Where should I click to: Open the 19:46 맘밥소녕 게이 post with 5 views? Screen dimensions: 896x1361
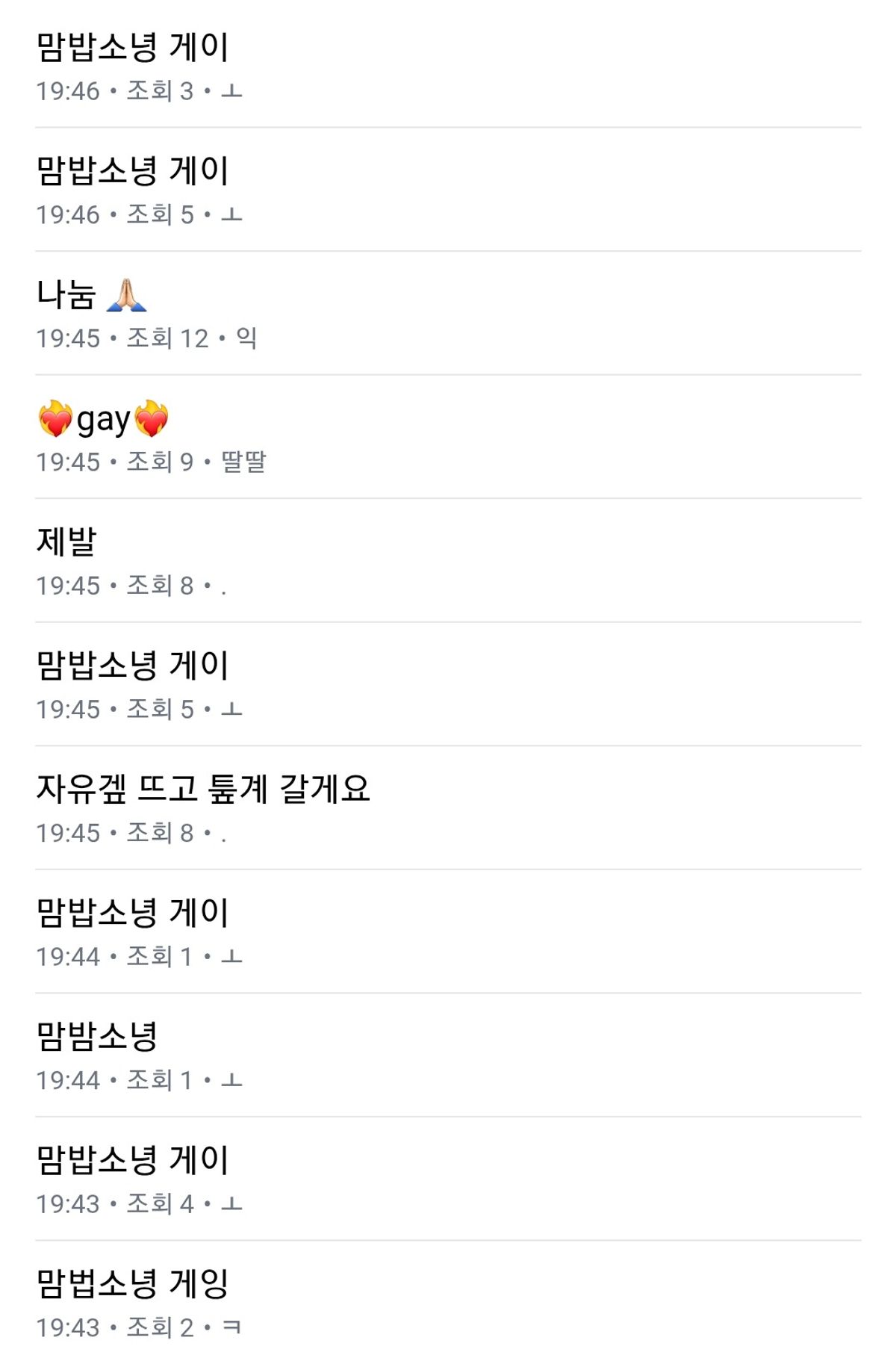[132, 171]
